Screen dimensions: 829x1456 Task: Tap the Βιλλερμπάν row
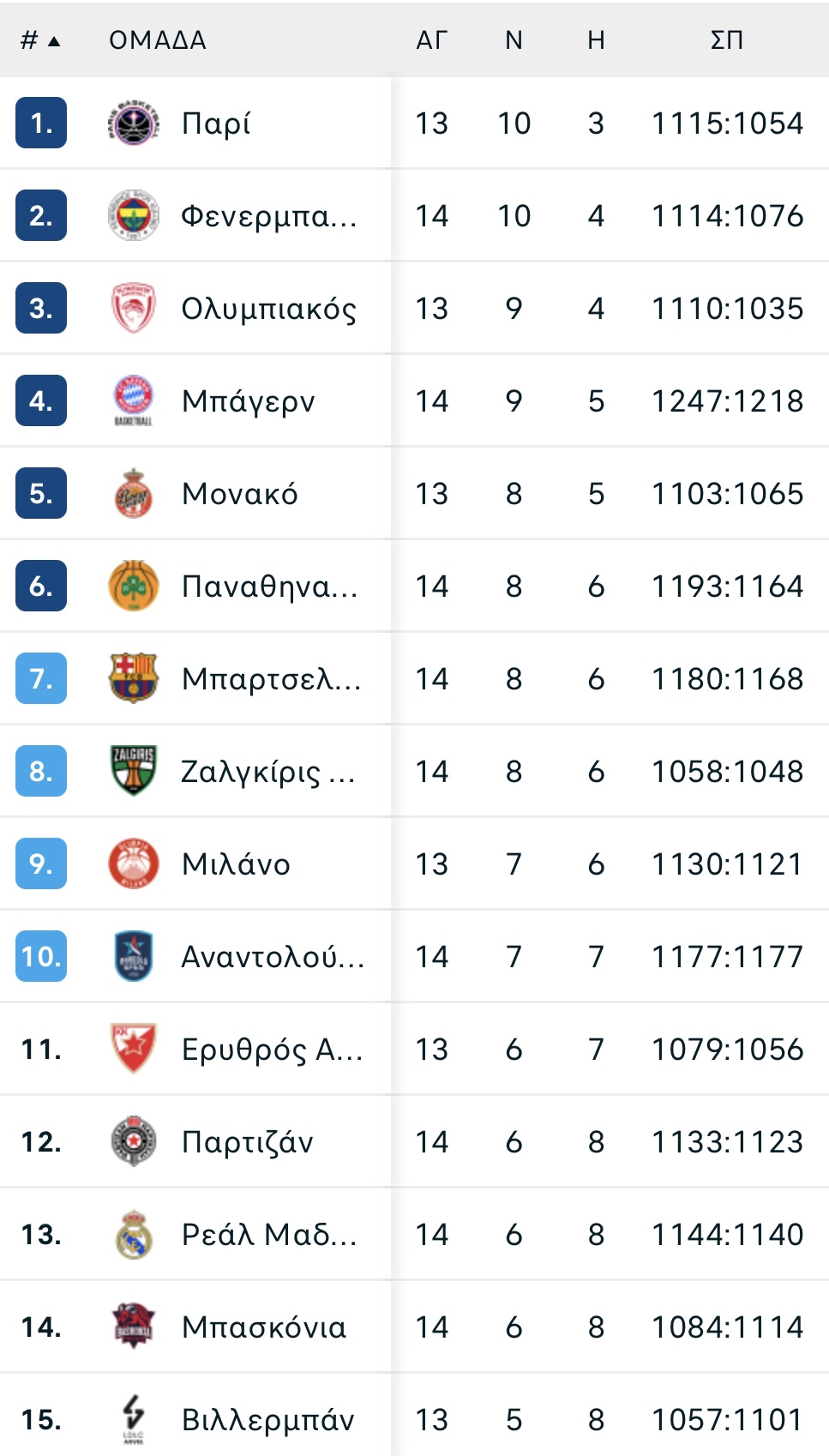(414, 1416)
